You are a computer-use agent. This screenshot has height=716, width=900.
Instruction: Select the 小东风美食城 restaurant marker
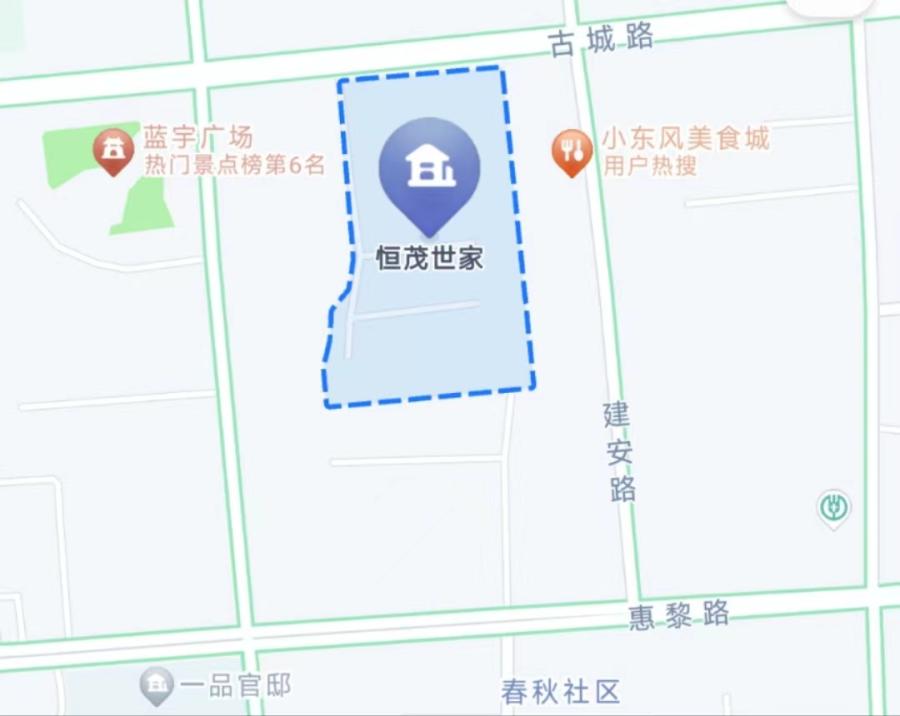571,152
